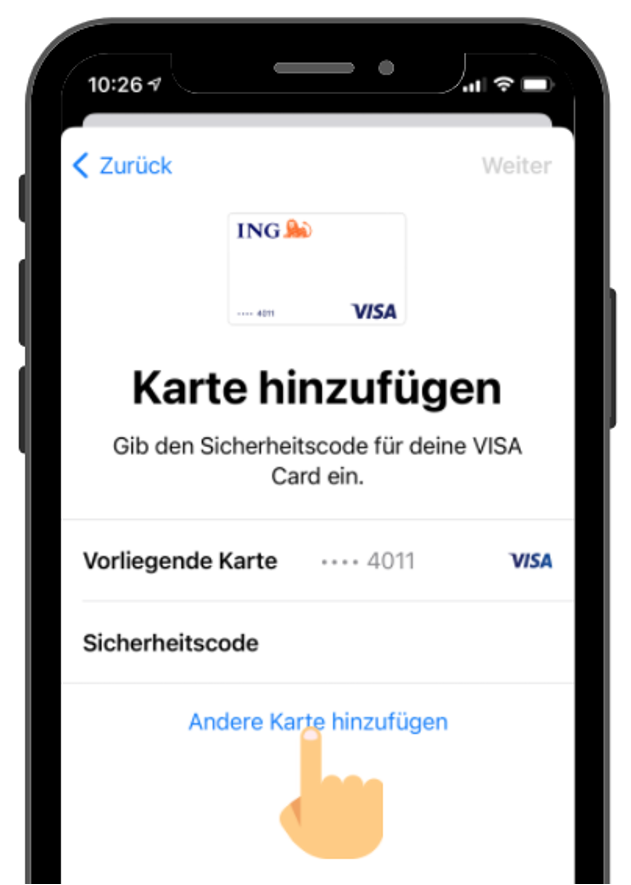The height and width of the screenshot is (885, 631).
Task: Tap Weiter to continue
Action: (516, 165)
